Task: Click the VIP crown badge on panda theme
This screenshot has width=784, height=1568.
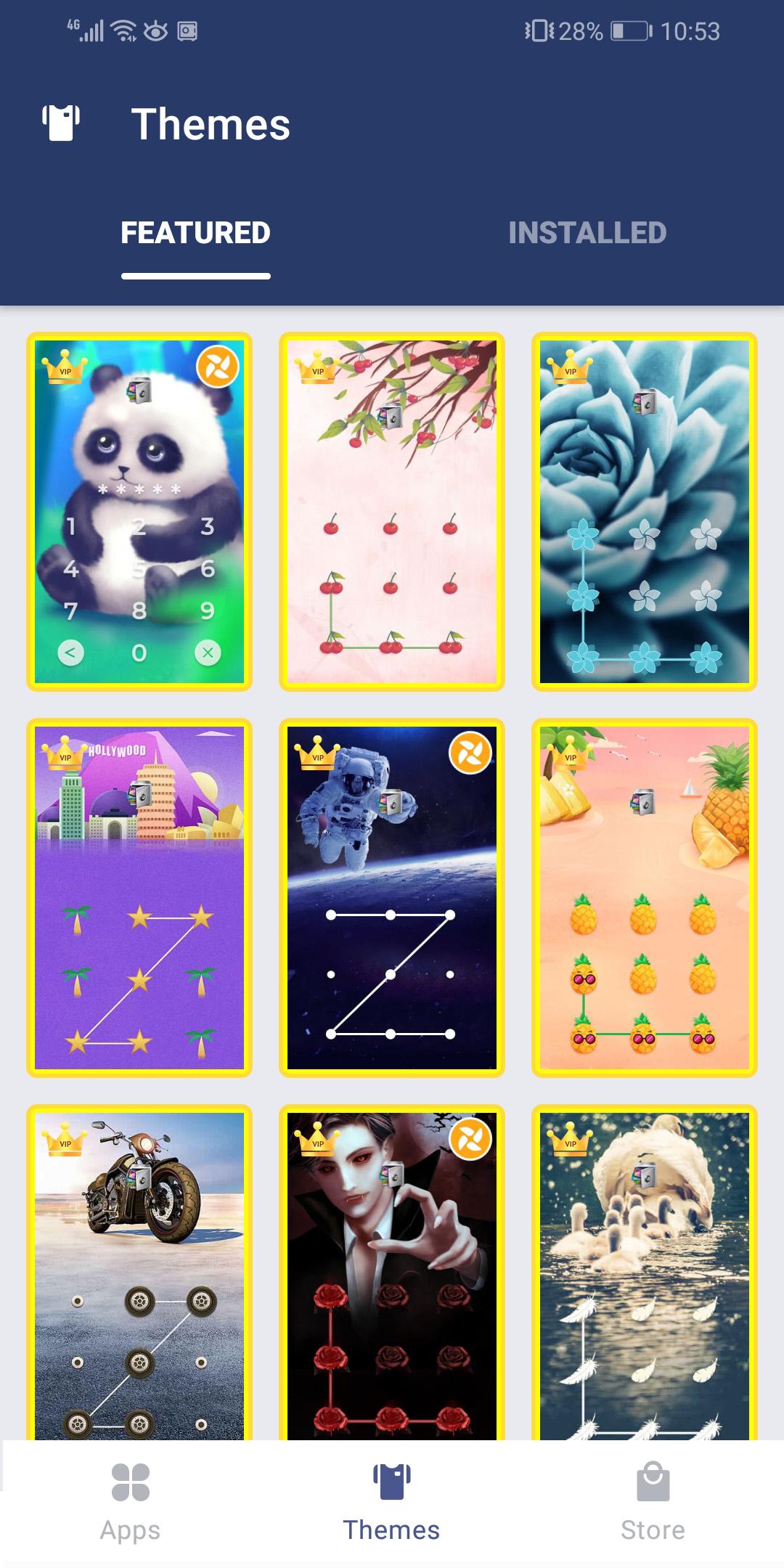Action: (x=64, y=369)
